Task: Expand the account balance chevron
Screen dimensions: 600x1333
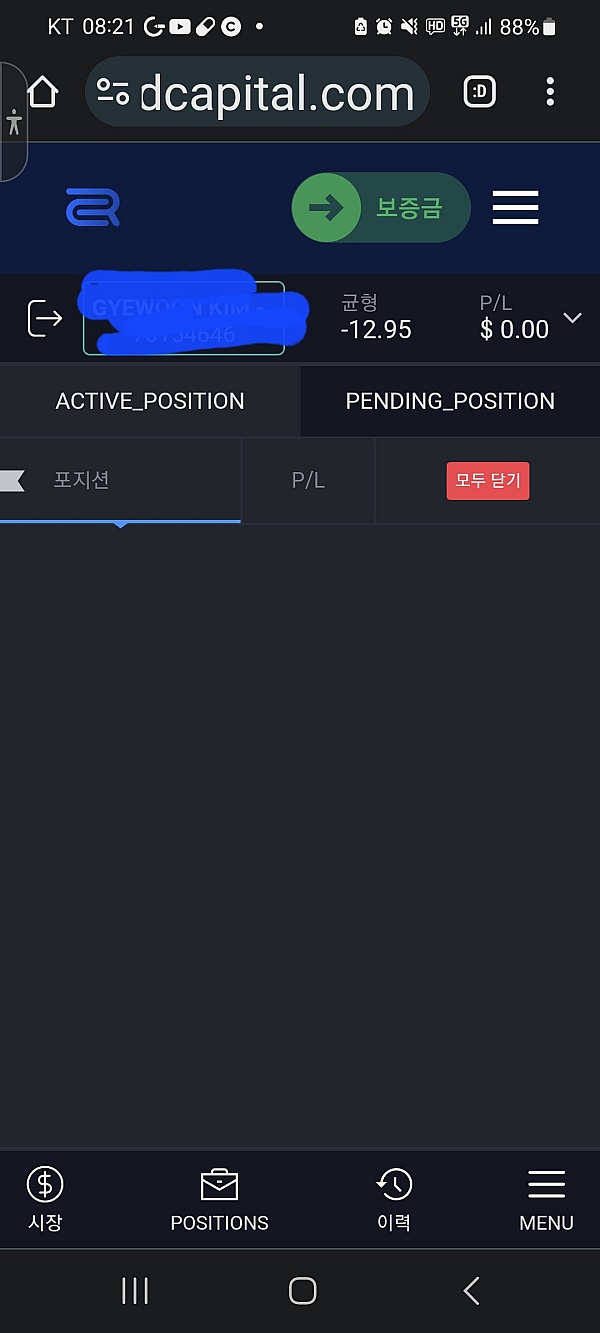Action: pos(573,318)
